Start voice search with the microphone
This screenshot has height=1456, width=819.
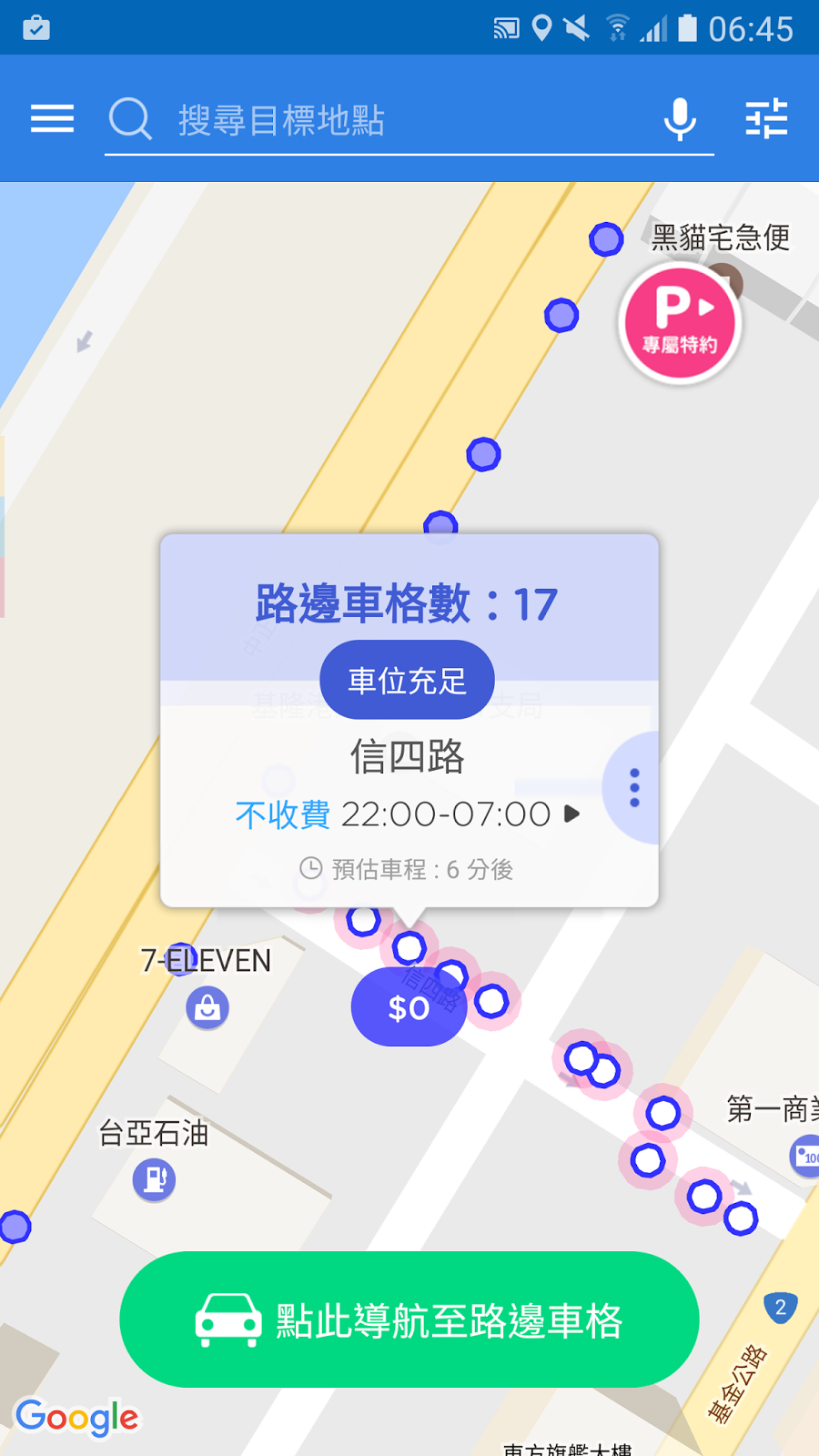pyautogui.click(x=680, y=119)
